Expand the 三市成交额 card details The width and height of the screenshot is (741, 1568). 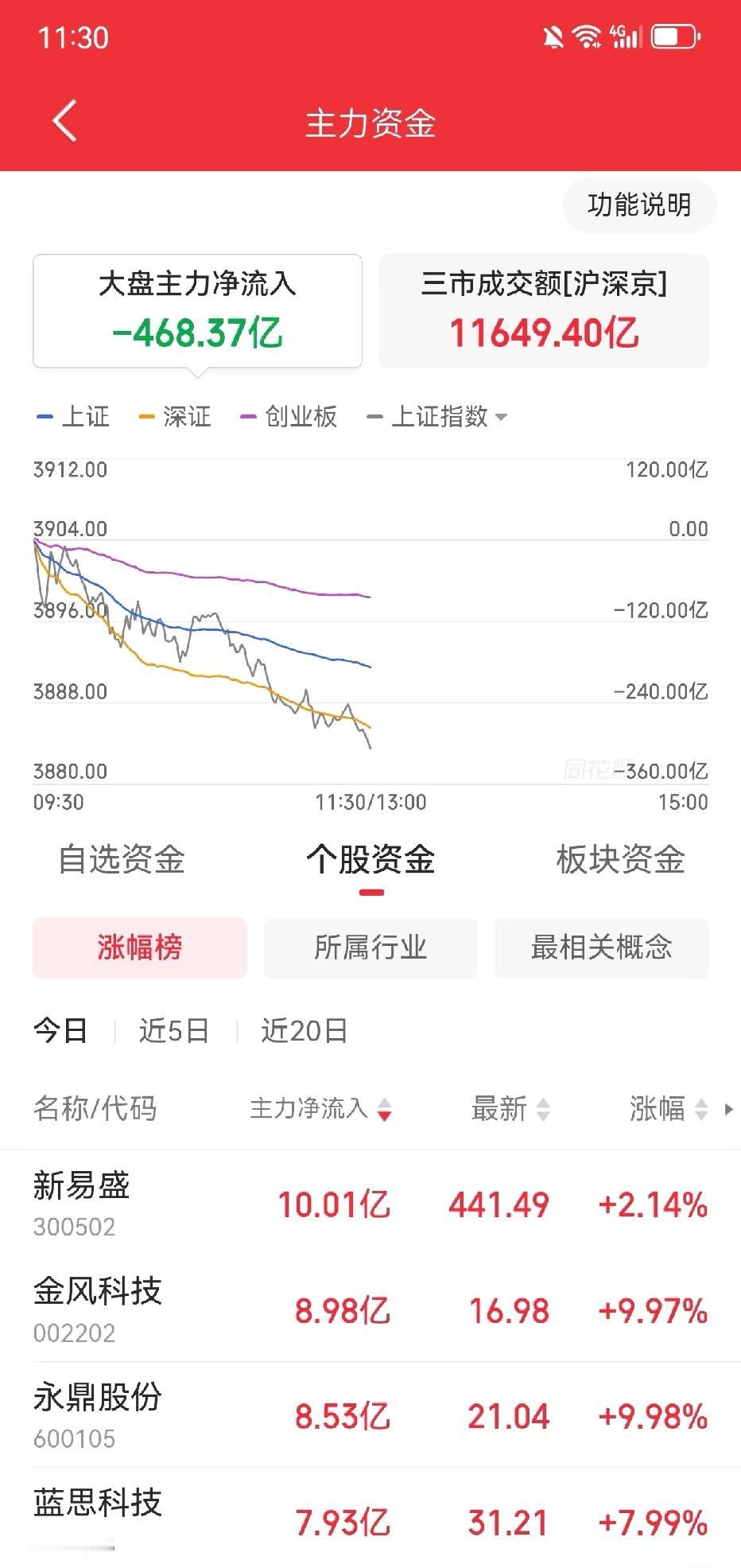[545, 310]
